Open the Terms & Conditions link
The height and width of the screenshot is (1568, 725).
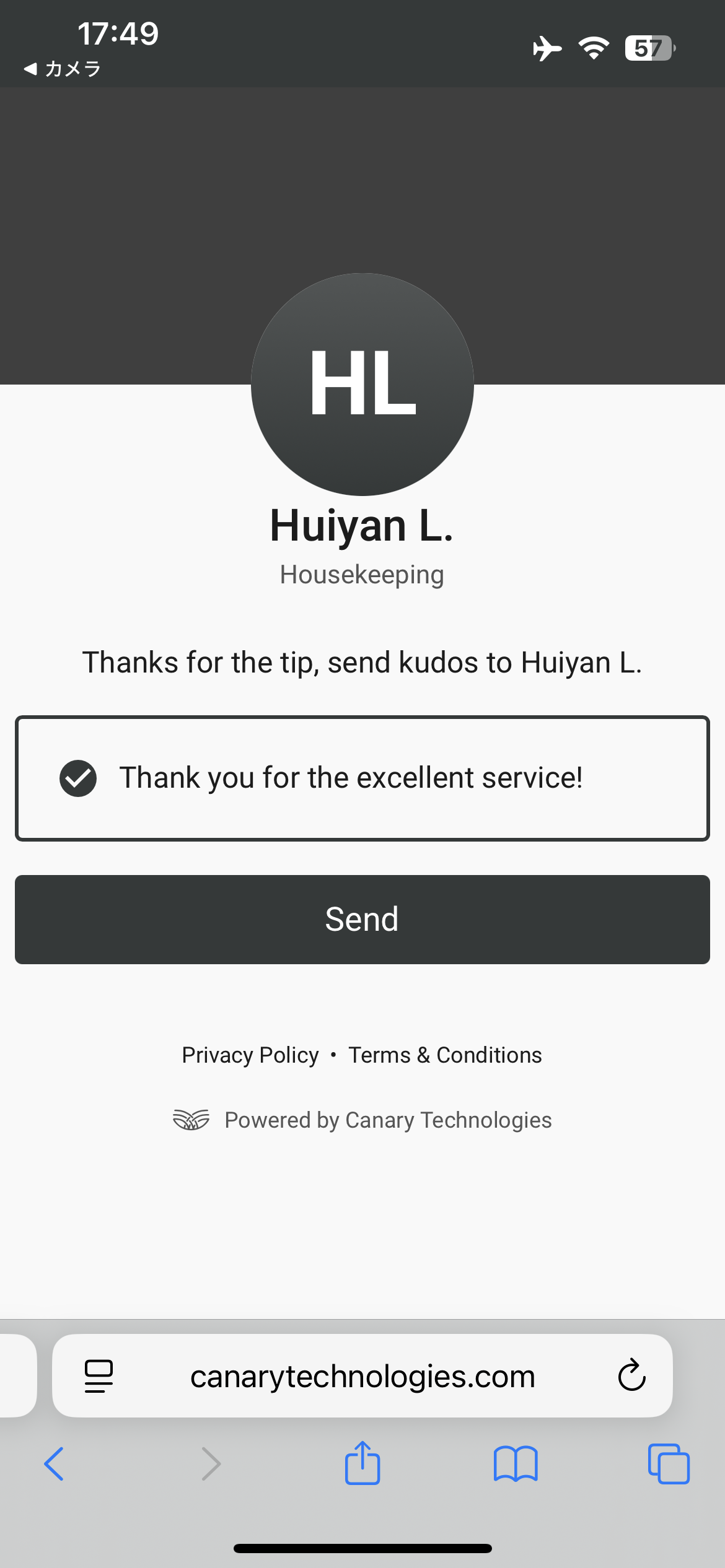click(x=445, y=1055)
